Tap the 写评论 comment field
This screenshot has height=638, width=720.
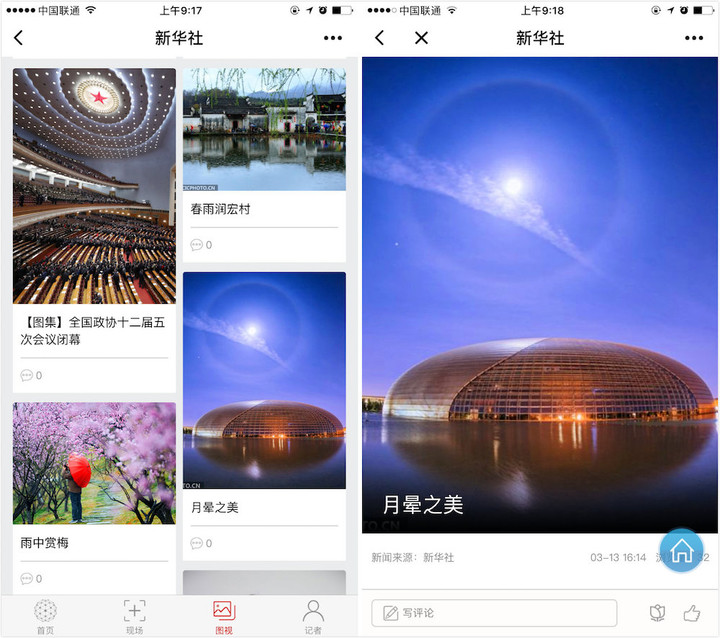[x=494, y=613]
